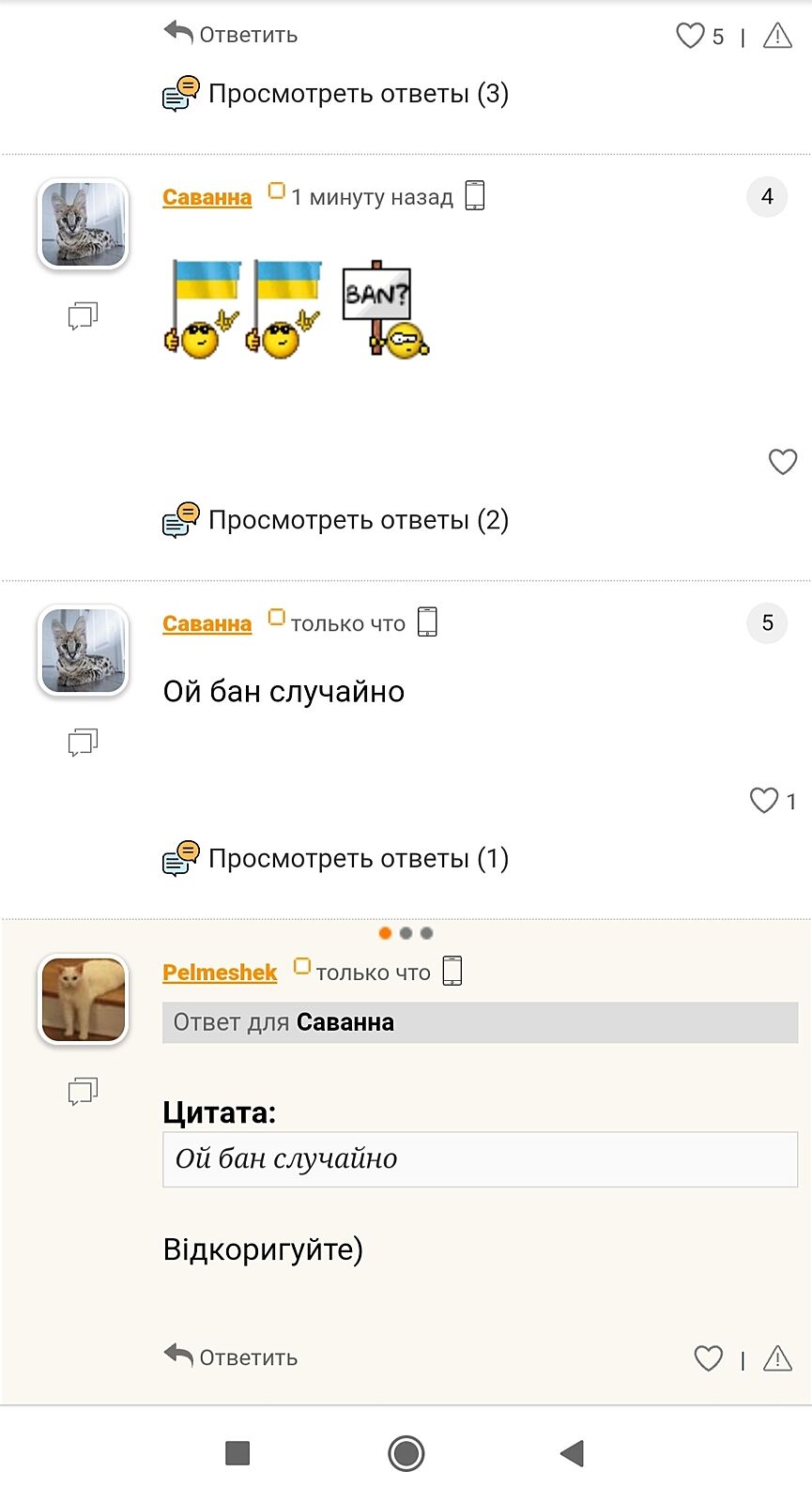Open Pelmeshek's profile link
Viewport: 812px width, 1502px height.
[x=220, y=973]
